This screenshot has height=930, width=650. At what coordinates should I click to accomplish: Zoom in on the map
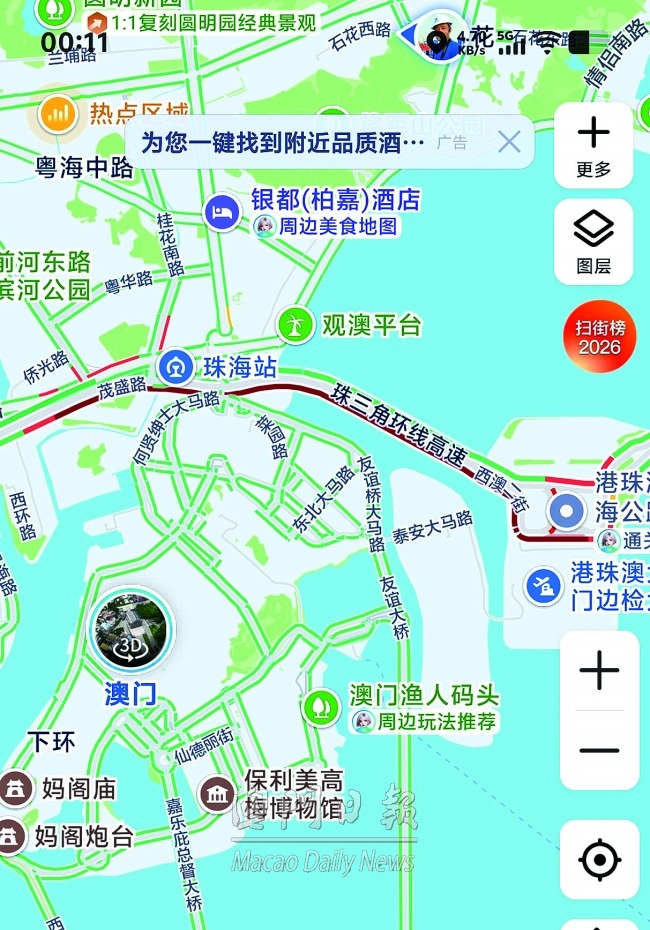pyautogui.click(x=599, y=671)
